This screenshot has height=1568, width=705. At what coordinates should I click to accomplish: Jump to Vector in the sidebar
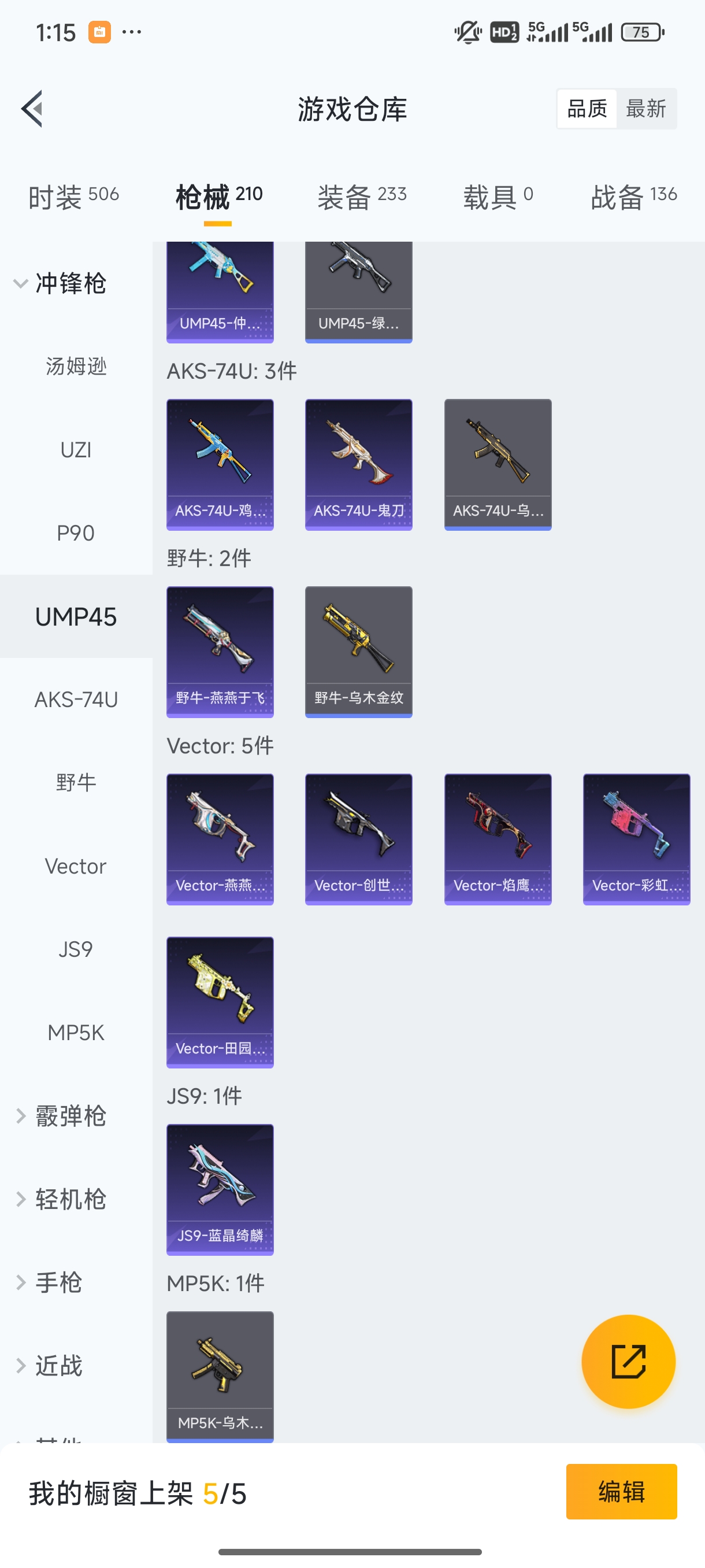point(76,866)
